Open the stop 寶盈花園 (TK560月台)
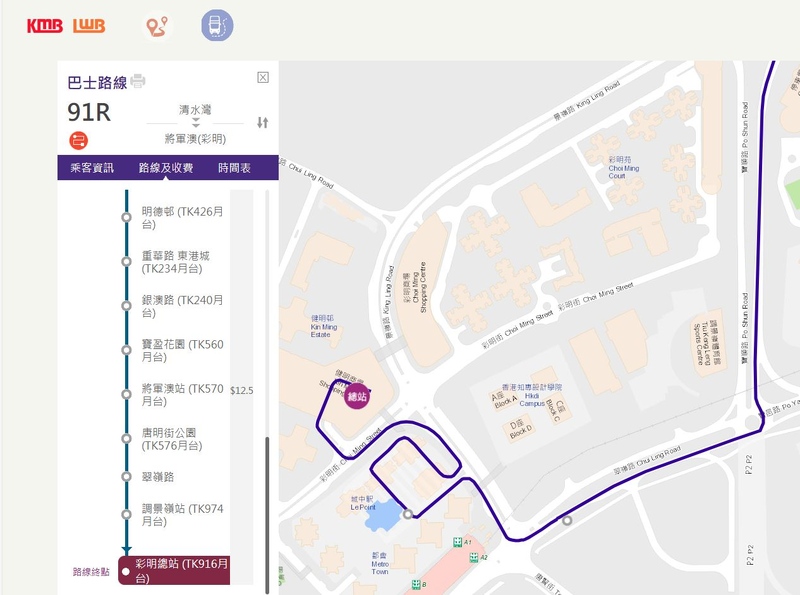Screen dimensions: 800x595 [183, 350]
